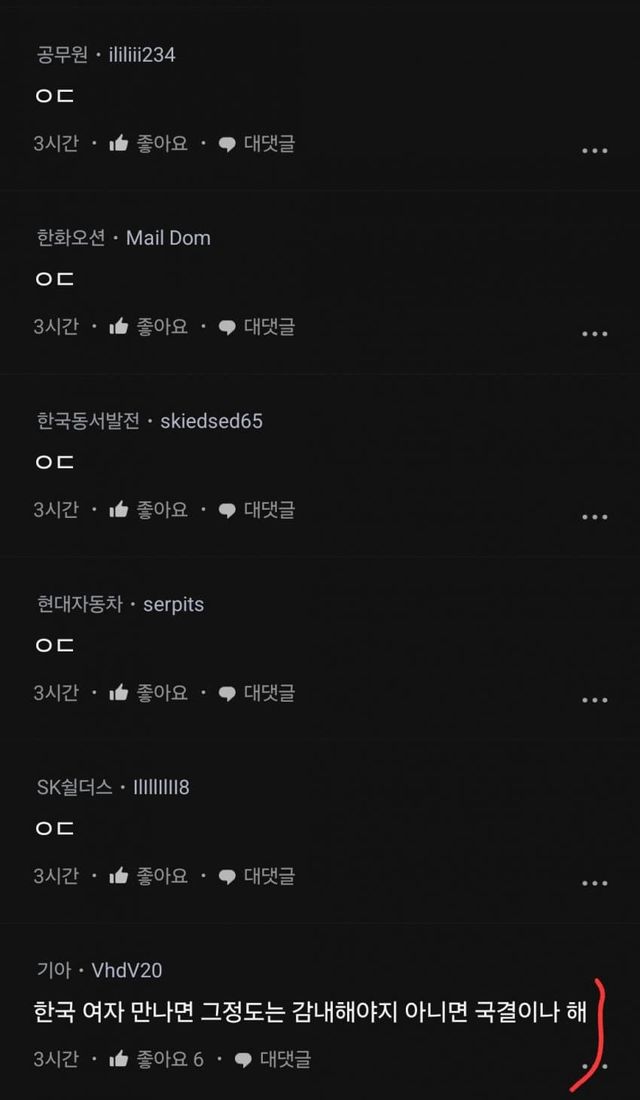Screen dimensions: 640x1100
Task: Tap 좋아요 on skiedsed65's comment
Action: tap(149, 510)
